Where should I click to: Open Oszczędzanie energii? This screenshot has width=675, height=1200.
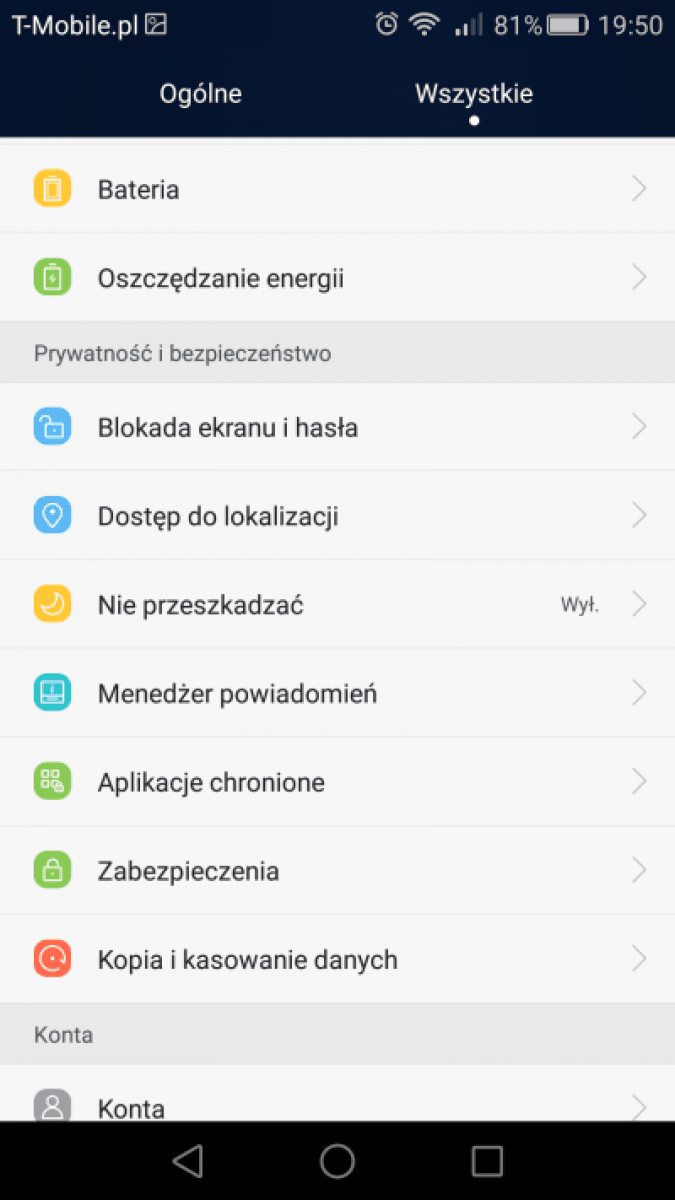(337, 277)
